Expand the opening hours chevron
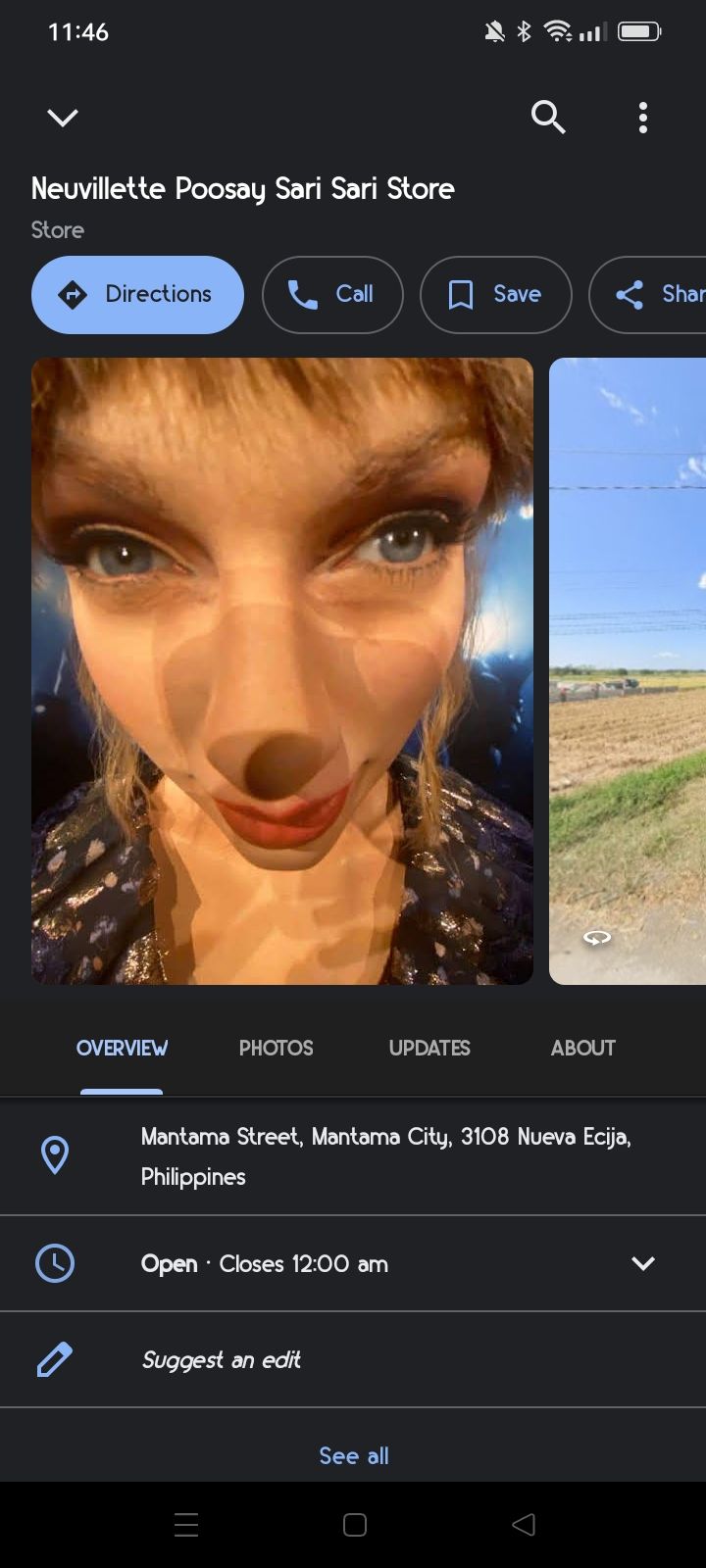706x1568 pixels. (x=643, y=1263)
